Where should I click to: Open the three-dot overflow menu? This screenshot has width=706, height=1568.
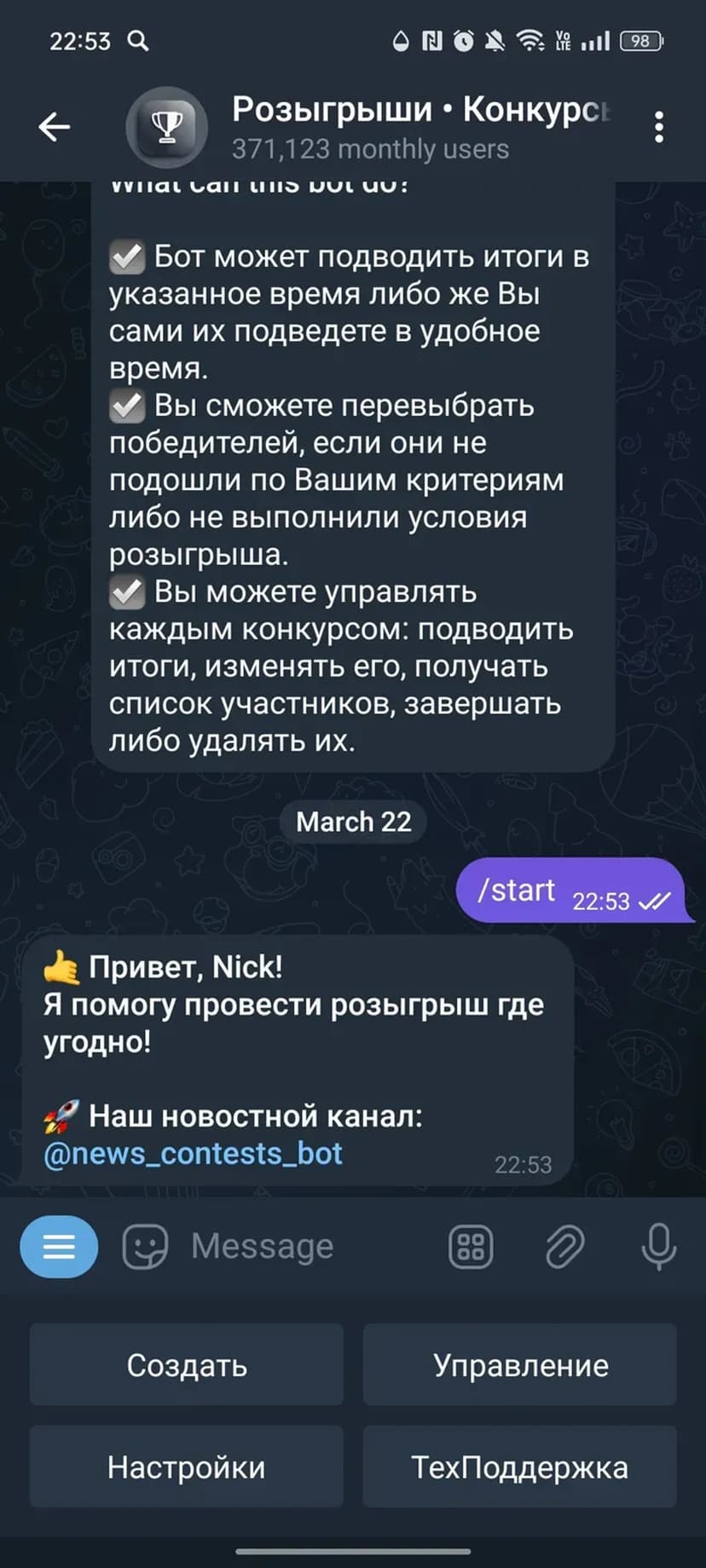pyautogui.click(x=658, y=127)
